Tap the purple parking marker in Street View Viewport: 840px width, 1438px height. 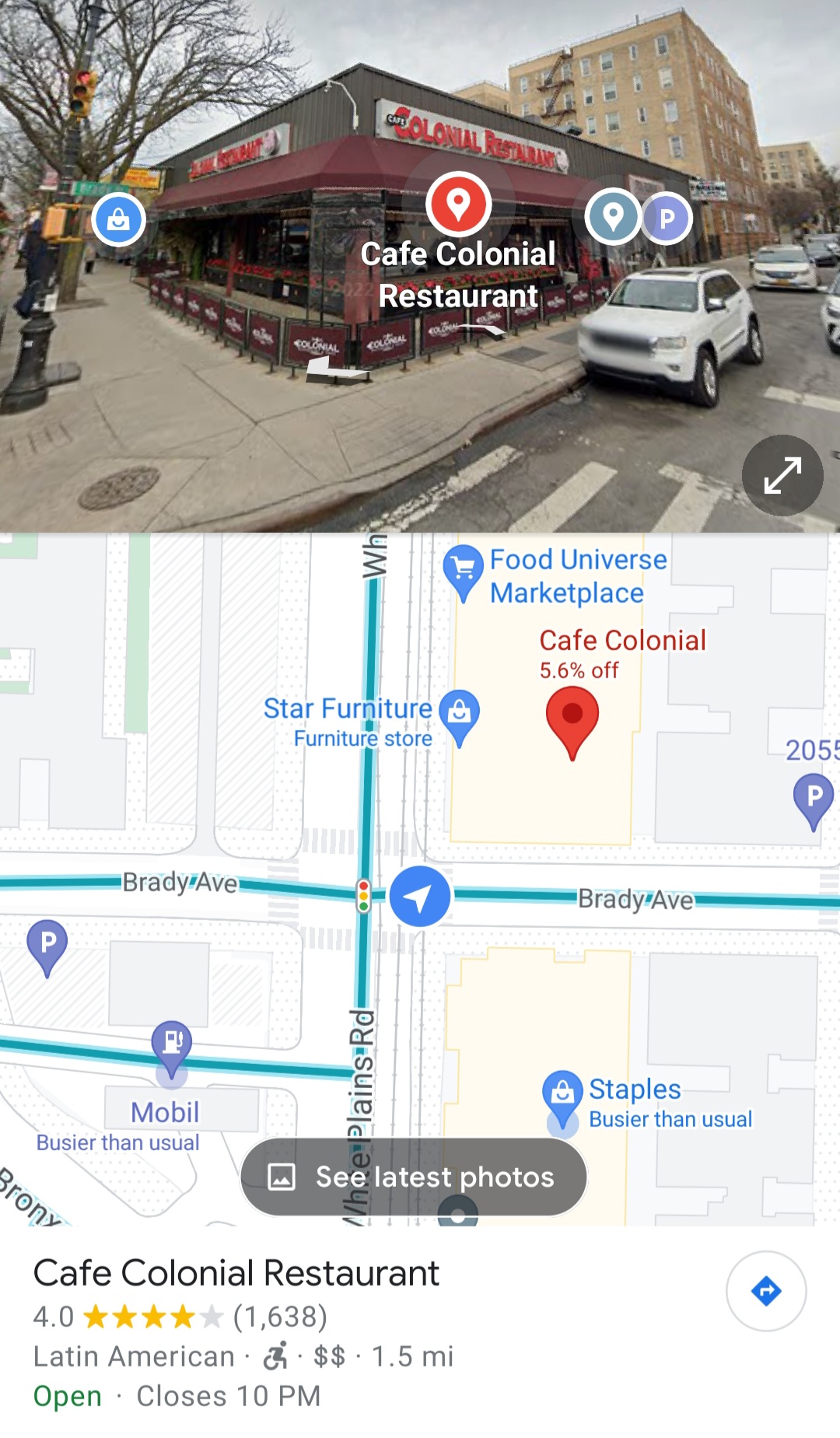pos(667,219)
